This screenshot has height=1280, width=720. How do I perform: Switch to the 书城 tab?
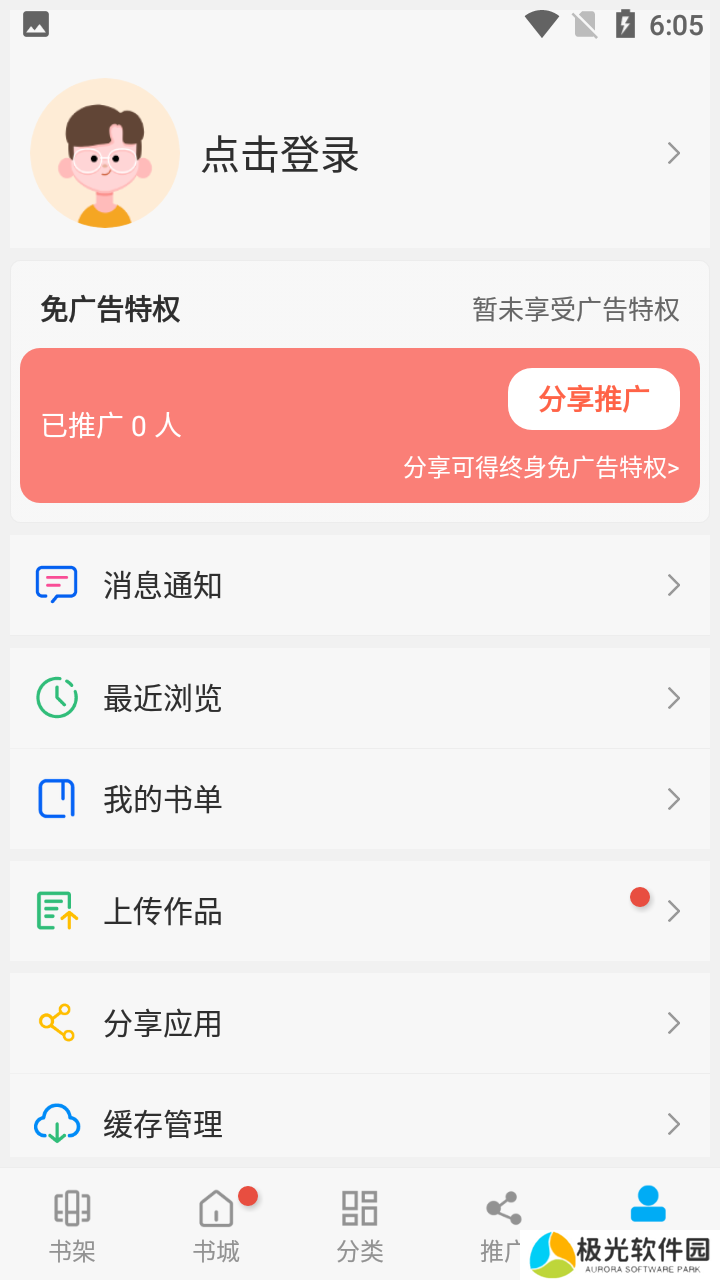[x=216, y=1225]
